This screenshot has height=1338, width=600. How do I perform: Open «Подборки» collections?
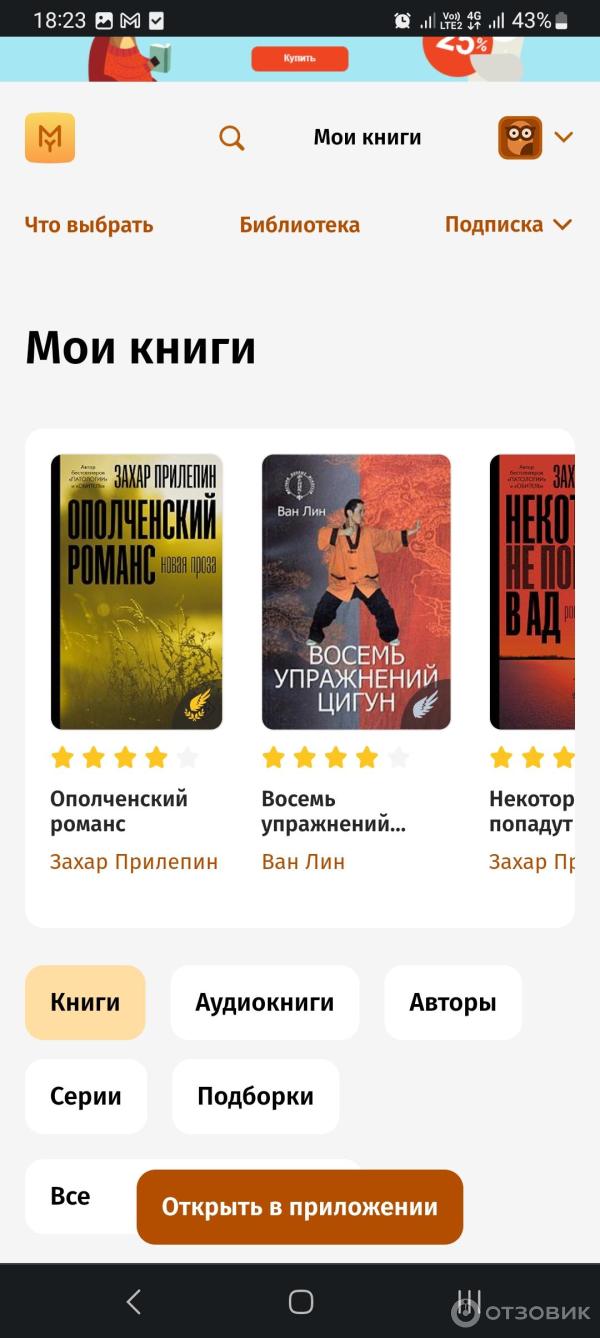(x=255, y=1096)
